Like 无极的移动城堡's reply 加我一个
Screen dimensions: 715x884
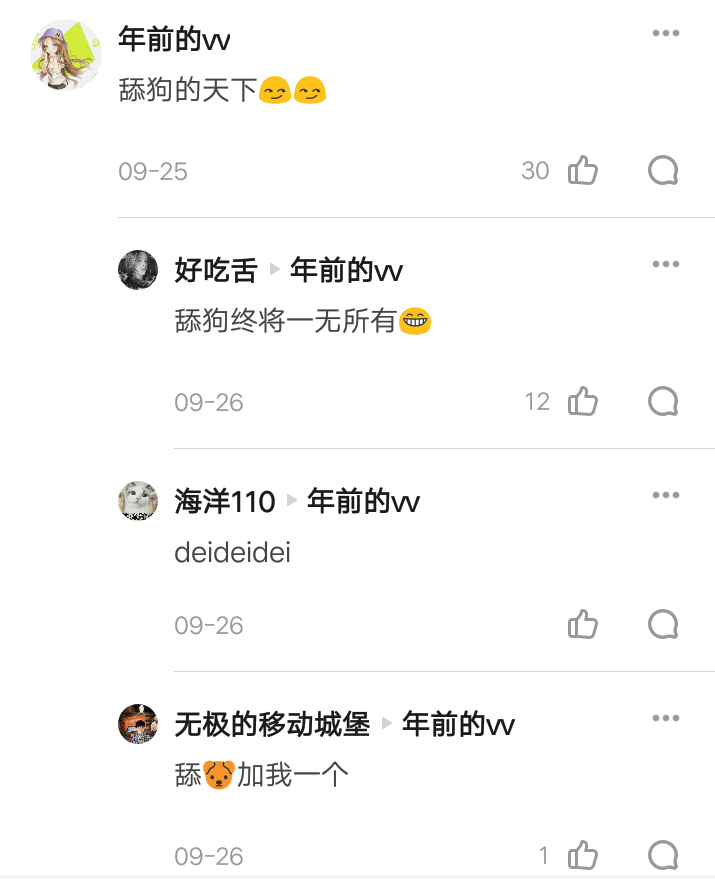pos(582,856)
